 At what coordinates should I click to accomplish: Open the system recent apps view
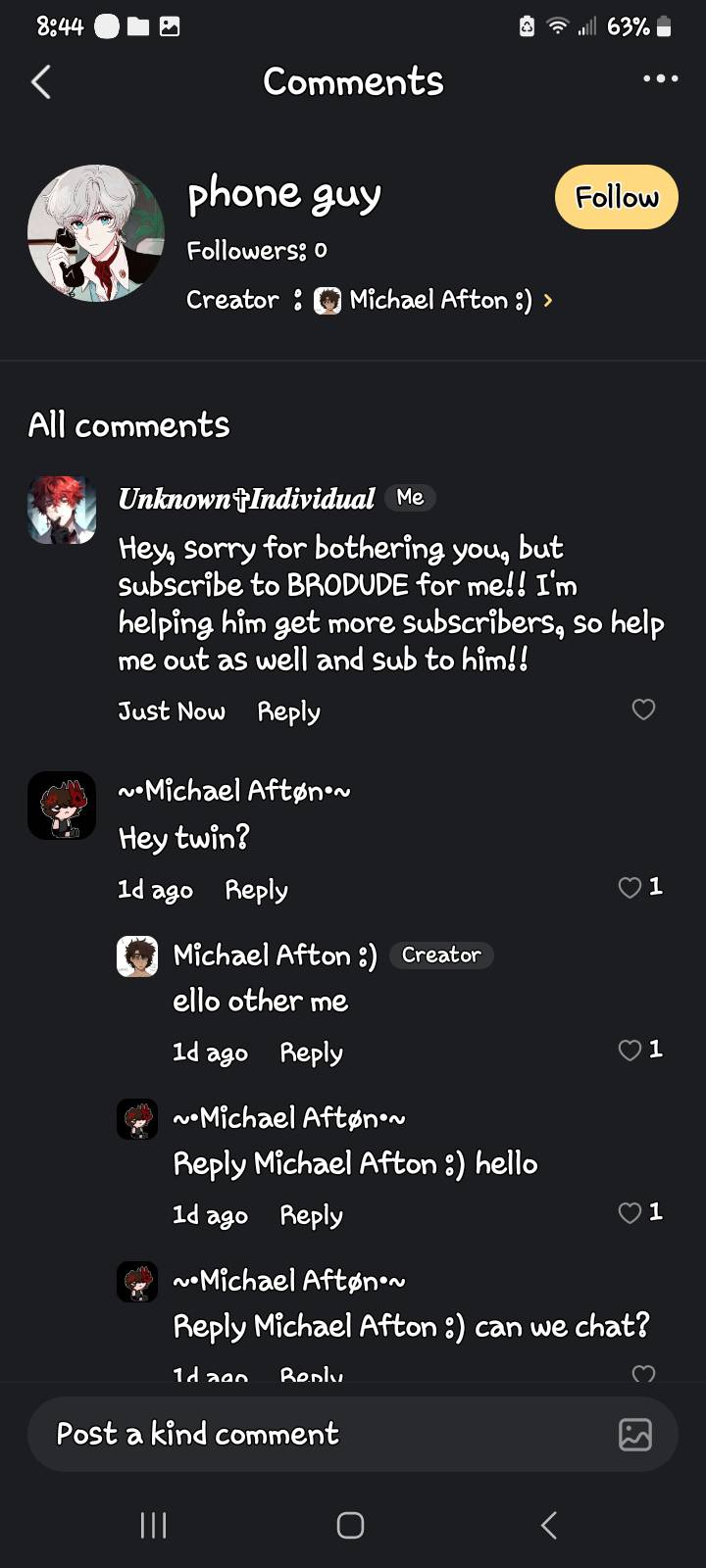154,1525
